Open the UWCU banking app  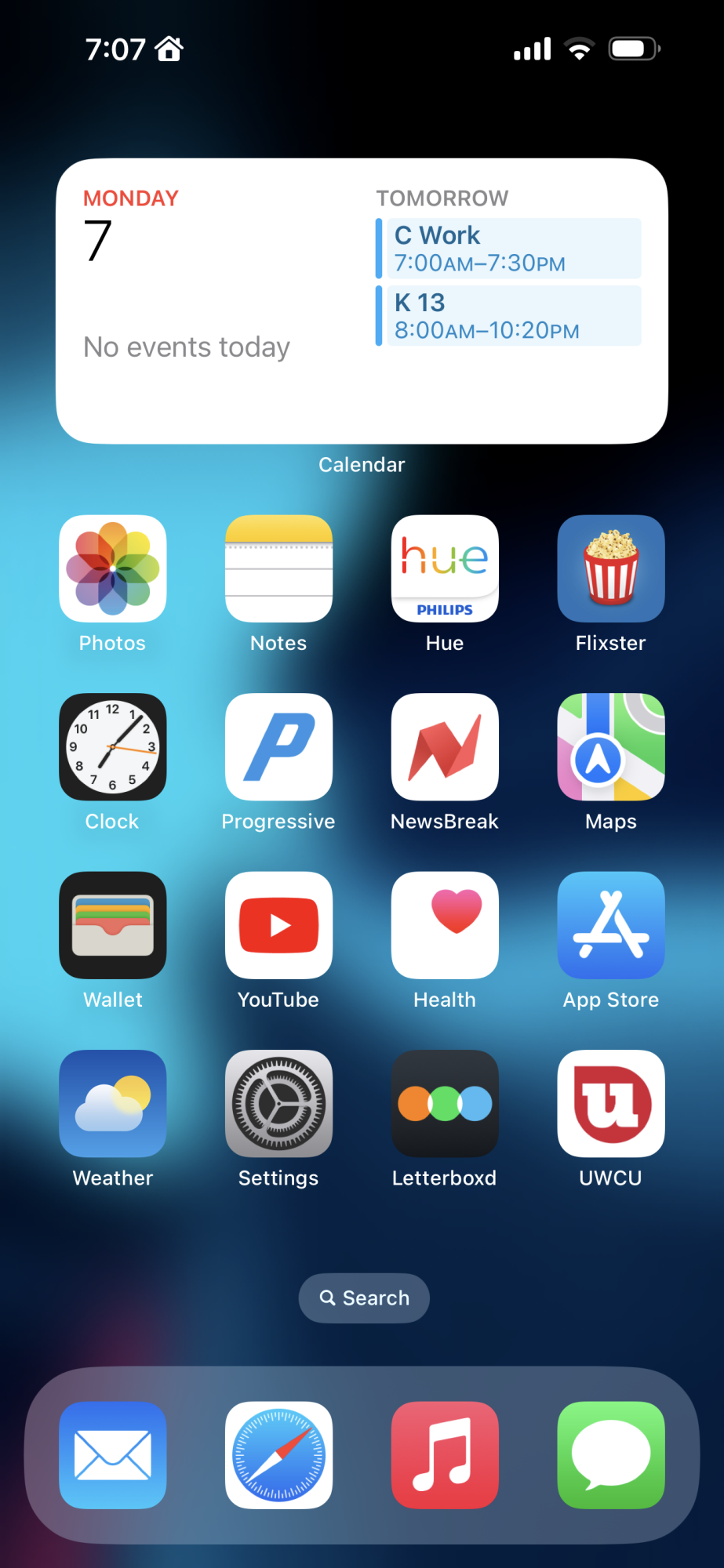point(611,1103)
